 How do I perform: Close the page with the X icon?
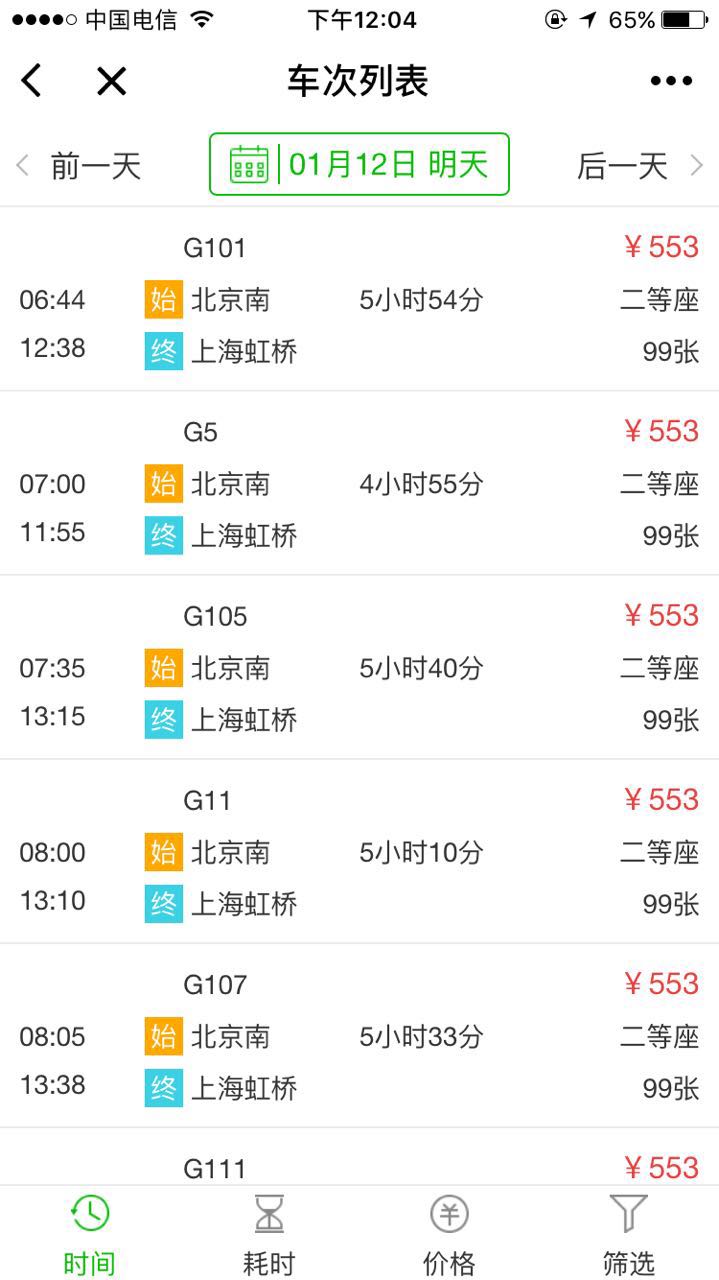[111, 81]
